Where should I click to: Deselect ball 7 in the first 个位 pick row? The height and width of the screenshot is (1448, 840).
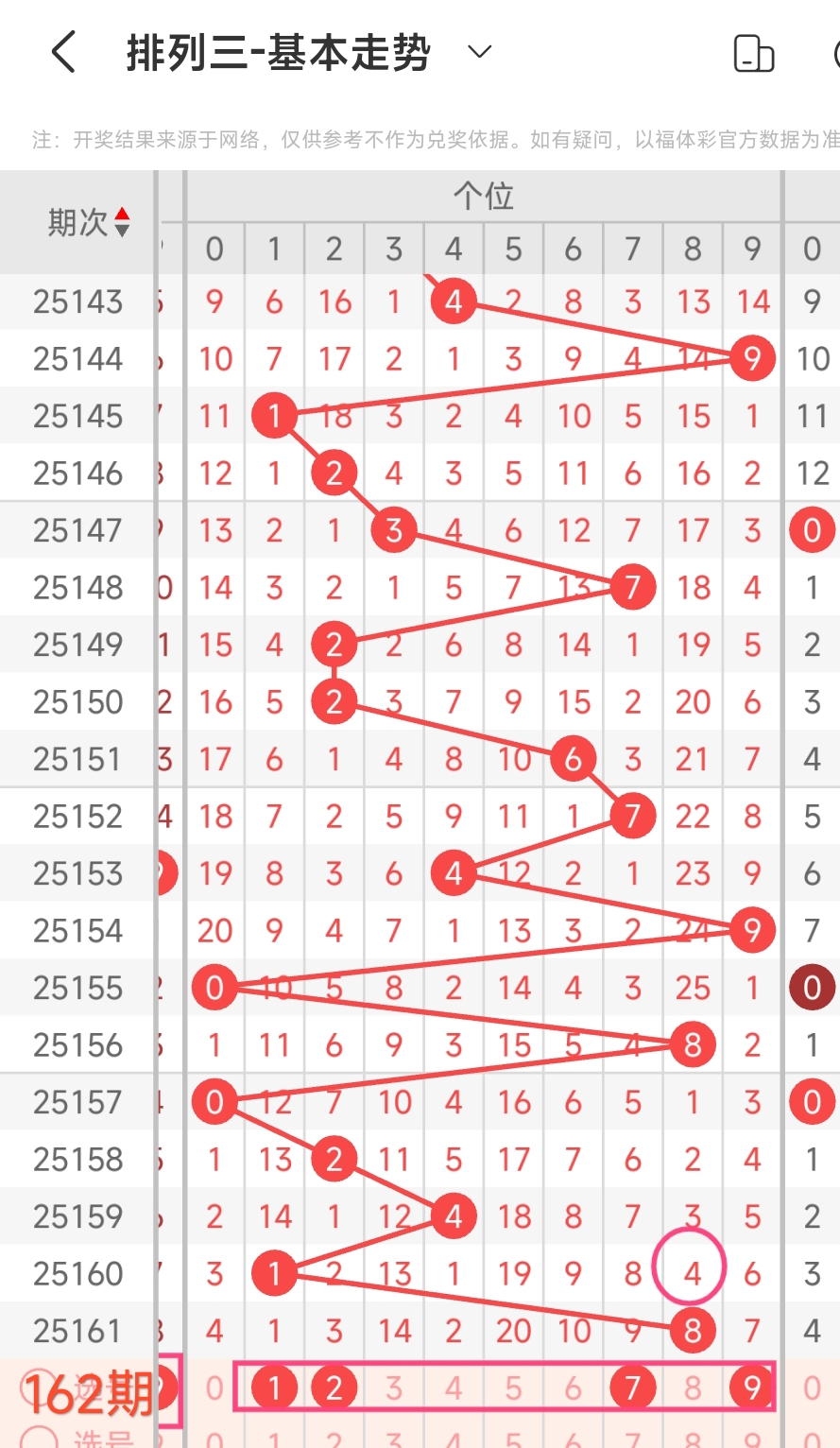(x=632, y=1388)
